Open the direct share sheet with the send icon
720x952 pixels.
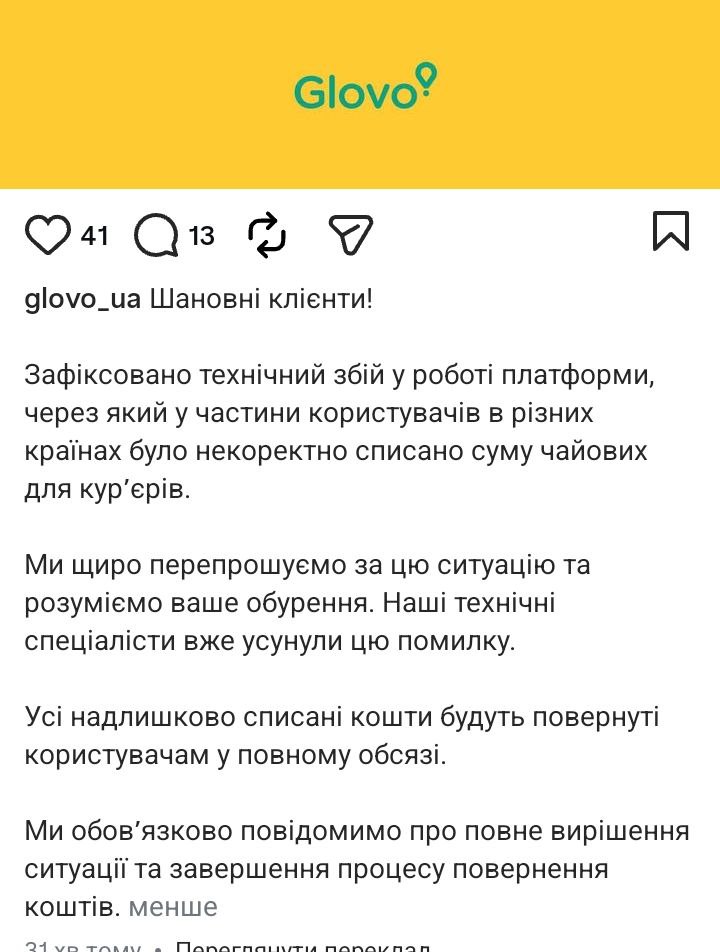349,236
